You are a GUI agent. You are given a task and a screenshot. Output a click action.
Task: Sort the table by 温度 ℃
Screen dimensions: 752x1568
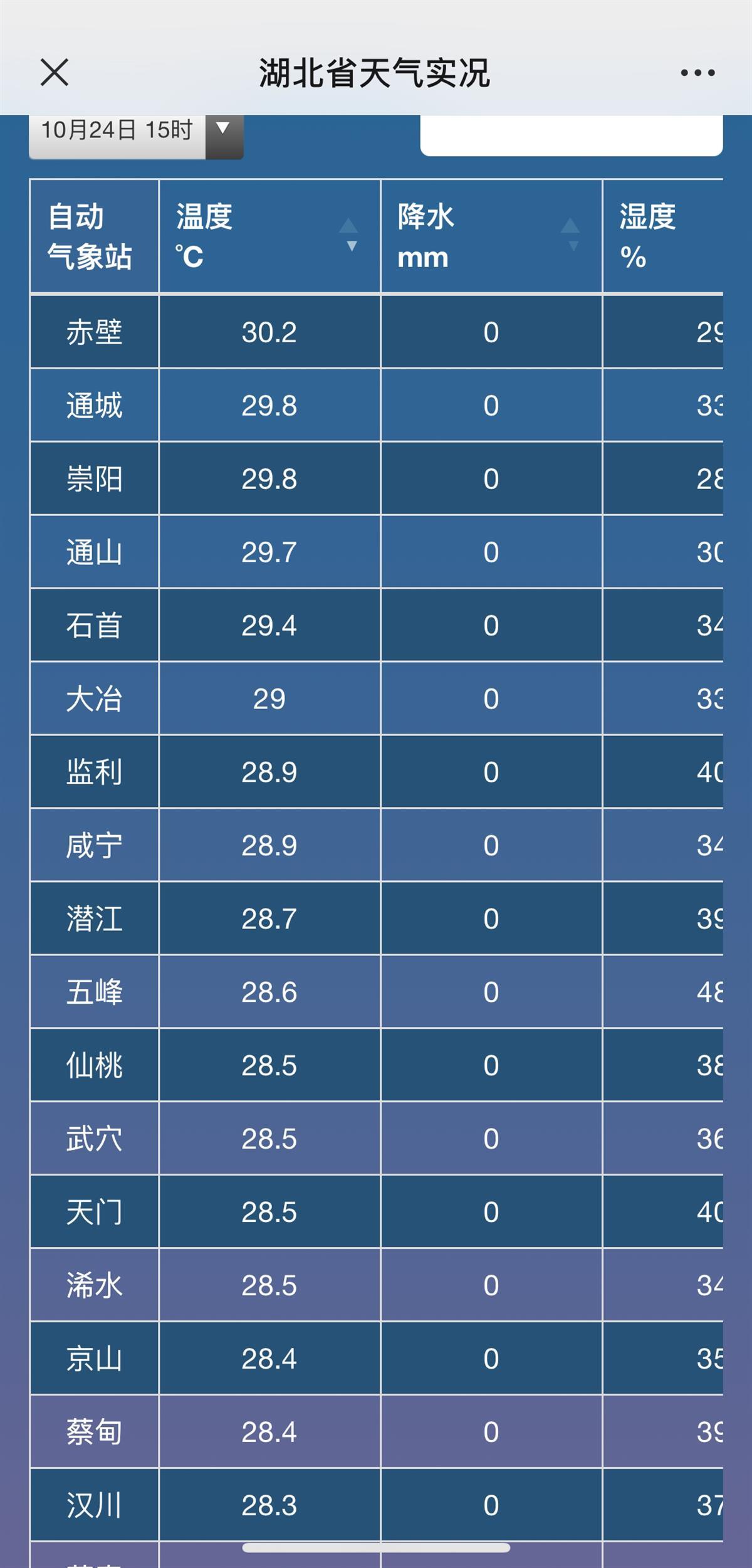[349, 235]
